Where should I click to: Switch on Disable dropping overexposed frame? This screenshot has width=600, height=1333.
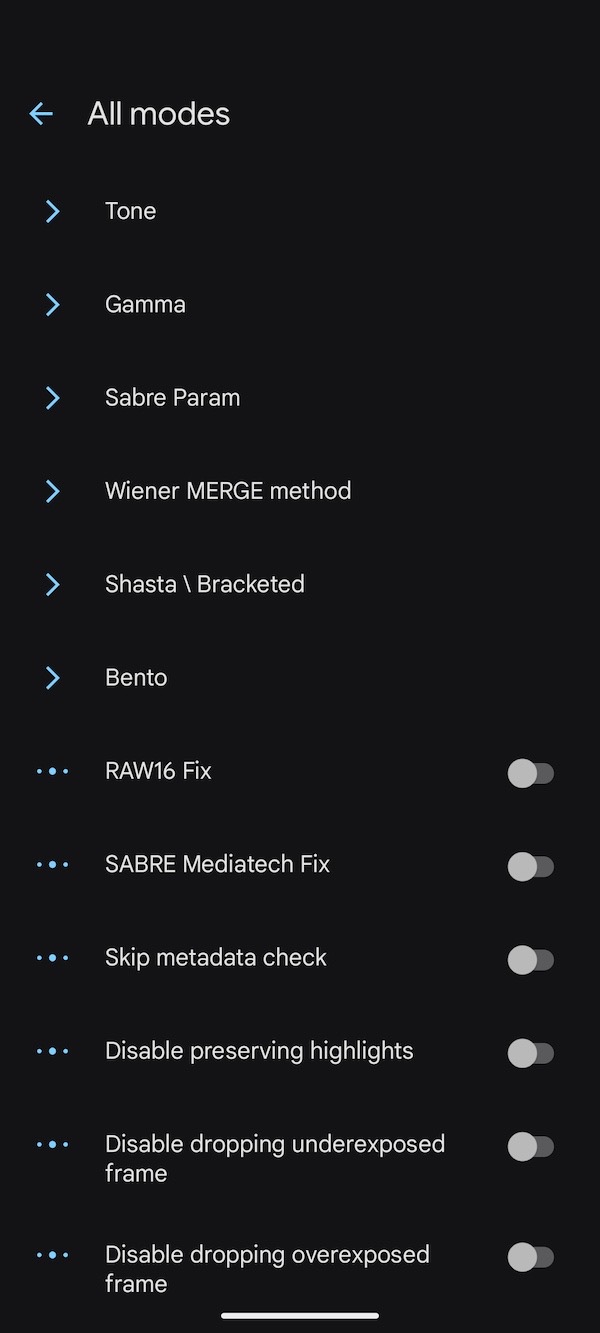pos(530,1257)
